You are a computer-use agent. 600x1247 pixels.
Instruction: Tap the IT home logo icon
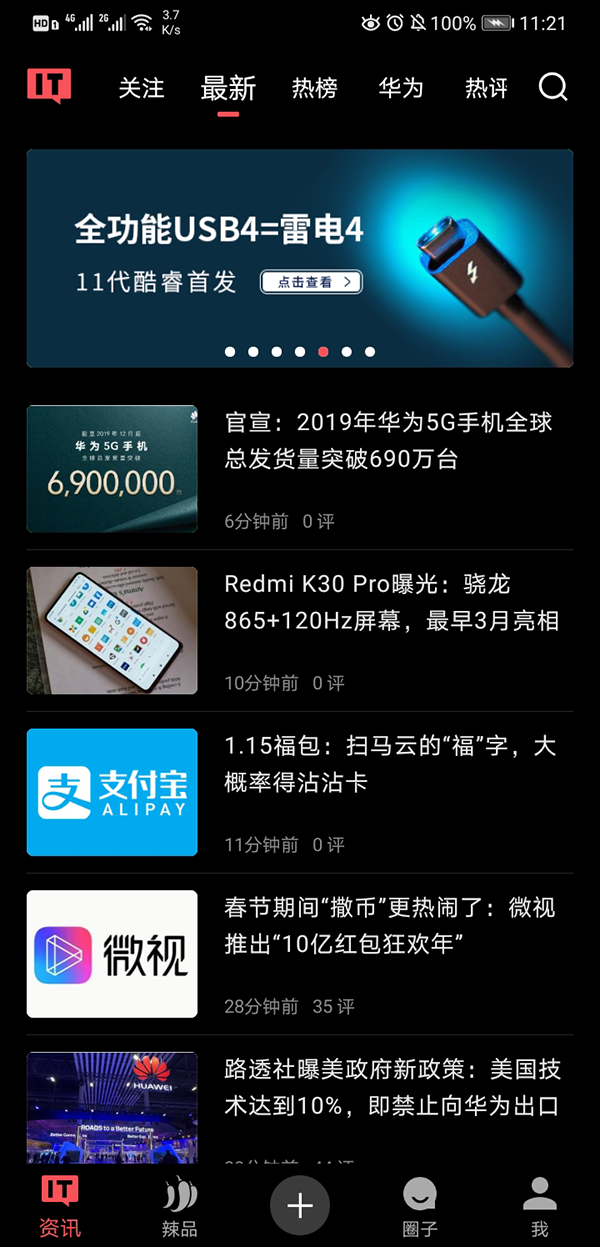coord(49,87)
